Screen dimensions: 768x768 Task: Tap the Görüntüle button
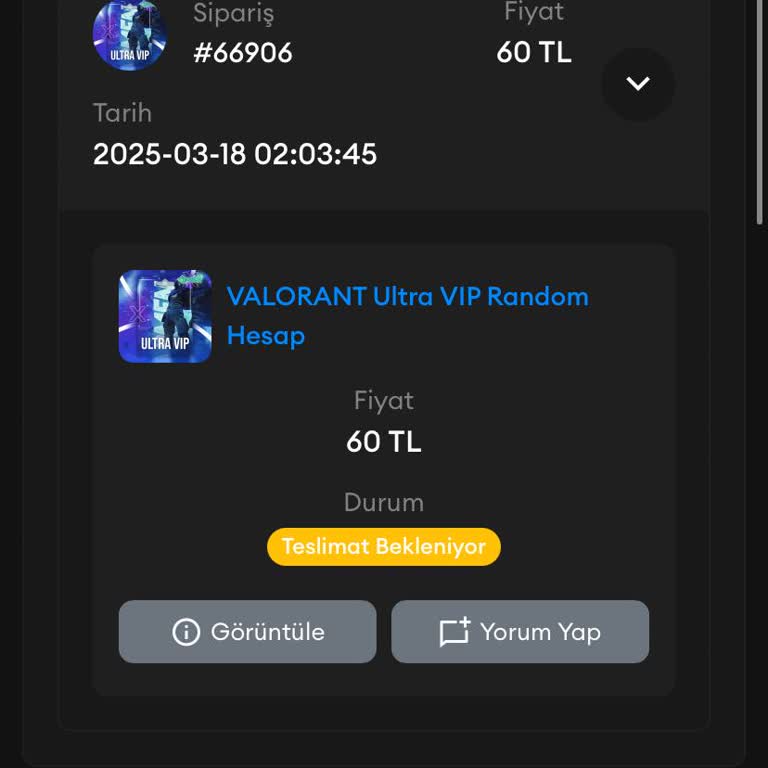247,632
